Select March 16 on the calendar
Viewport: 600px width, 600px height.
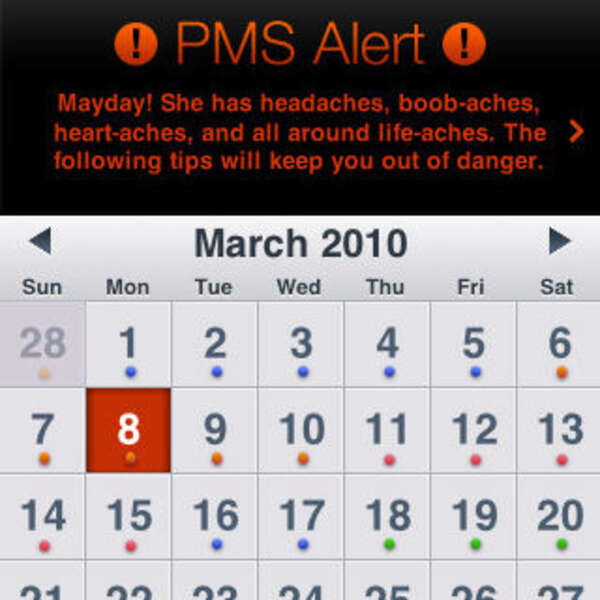tap(215, 517)
